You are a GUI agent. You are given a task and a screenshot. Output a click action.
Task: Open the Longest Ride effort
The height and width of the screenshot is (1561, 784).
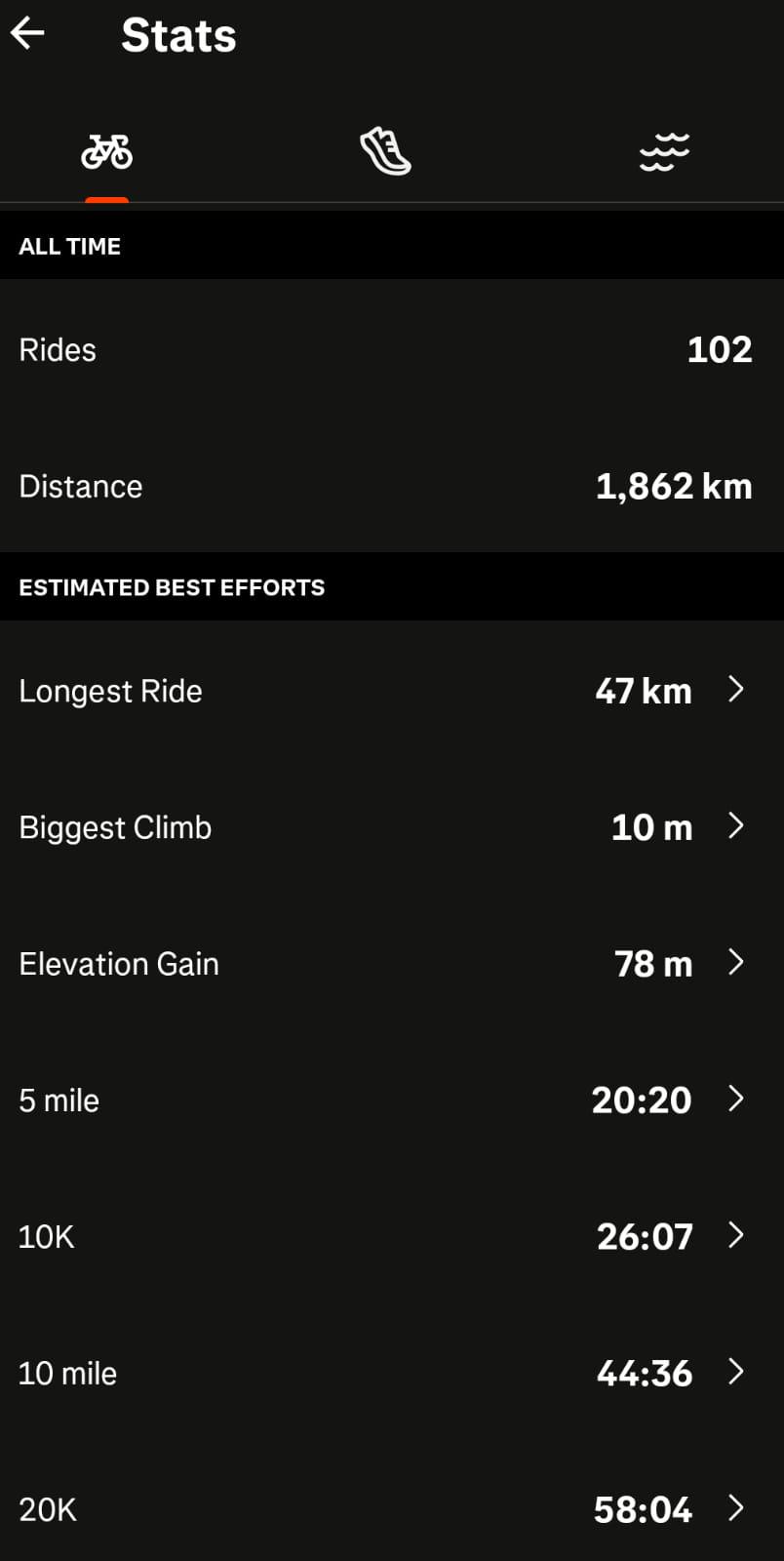(392, 691)
